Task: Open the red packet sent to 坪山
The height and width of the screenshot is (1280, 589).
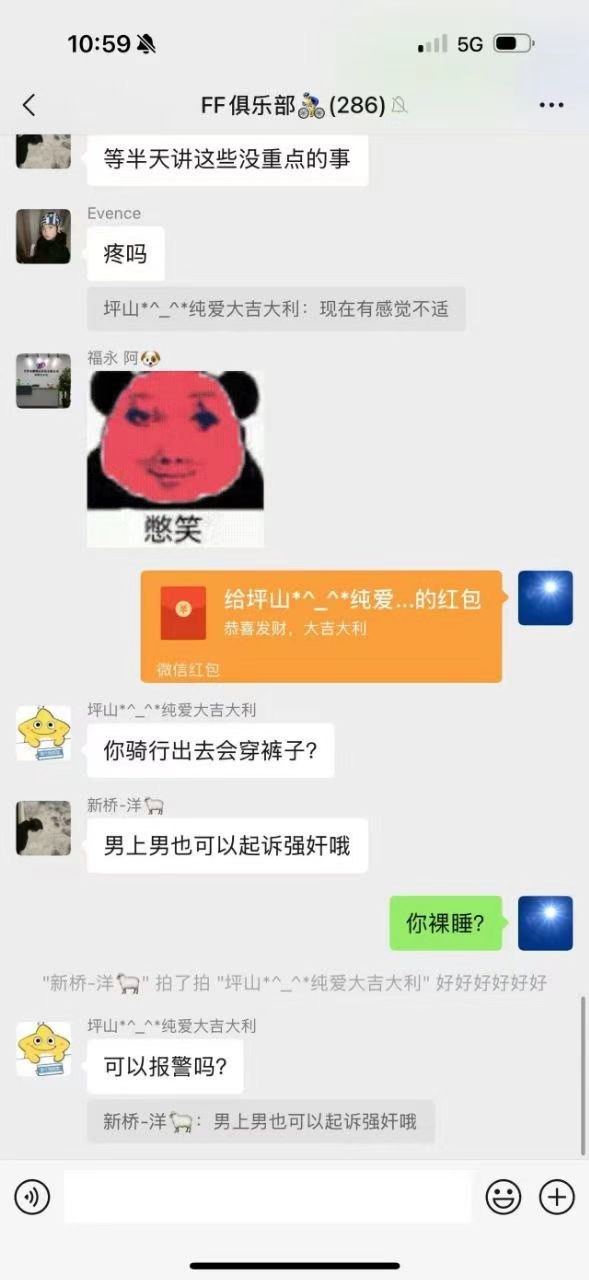Action: [321, 627]
